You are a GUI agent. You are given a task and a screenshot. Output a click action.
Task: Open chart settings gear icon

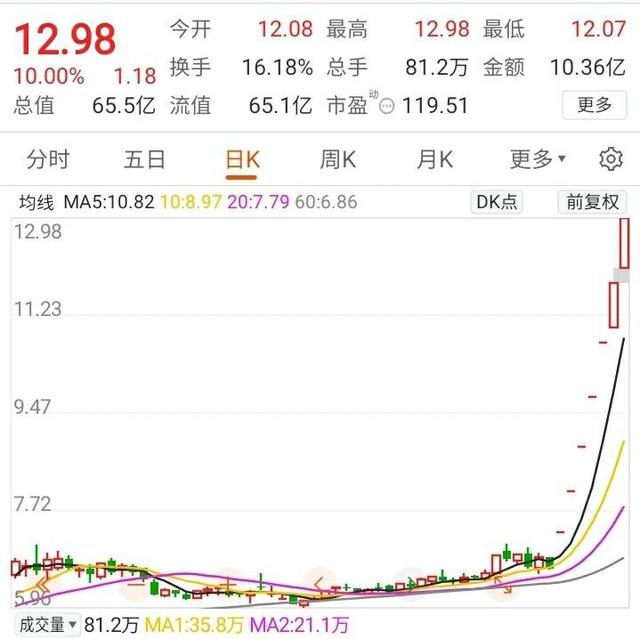(610, 159)
